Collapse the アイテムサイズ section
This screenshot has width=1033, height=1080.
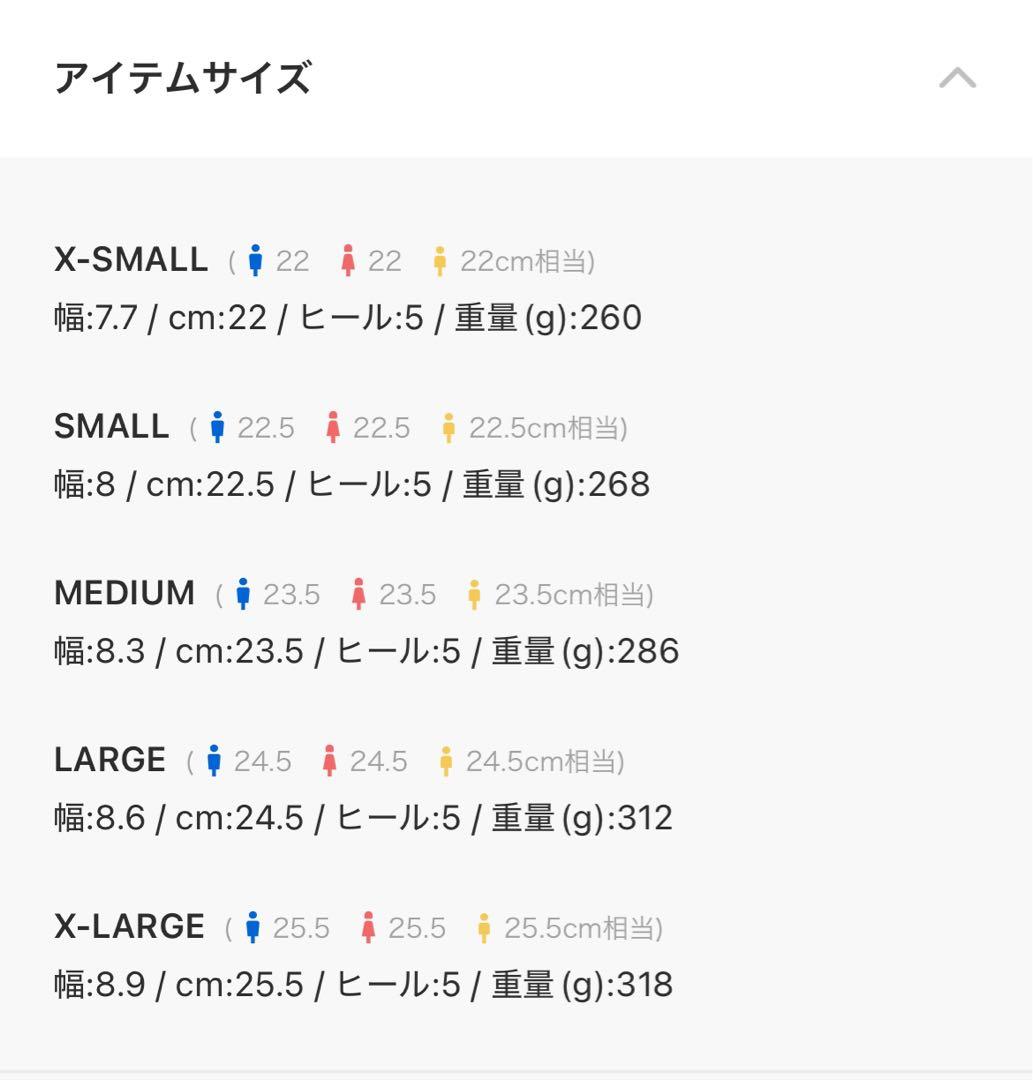957,78
